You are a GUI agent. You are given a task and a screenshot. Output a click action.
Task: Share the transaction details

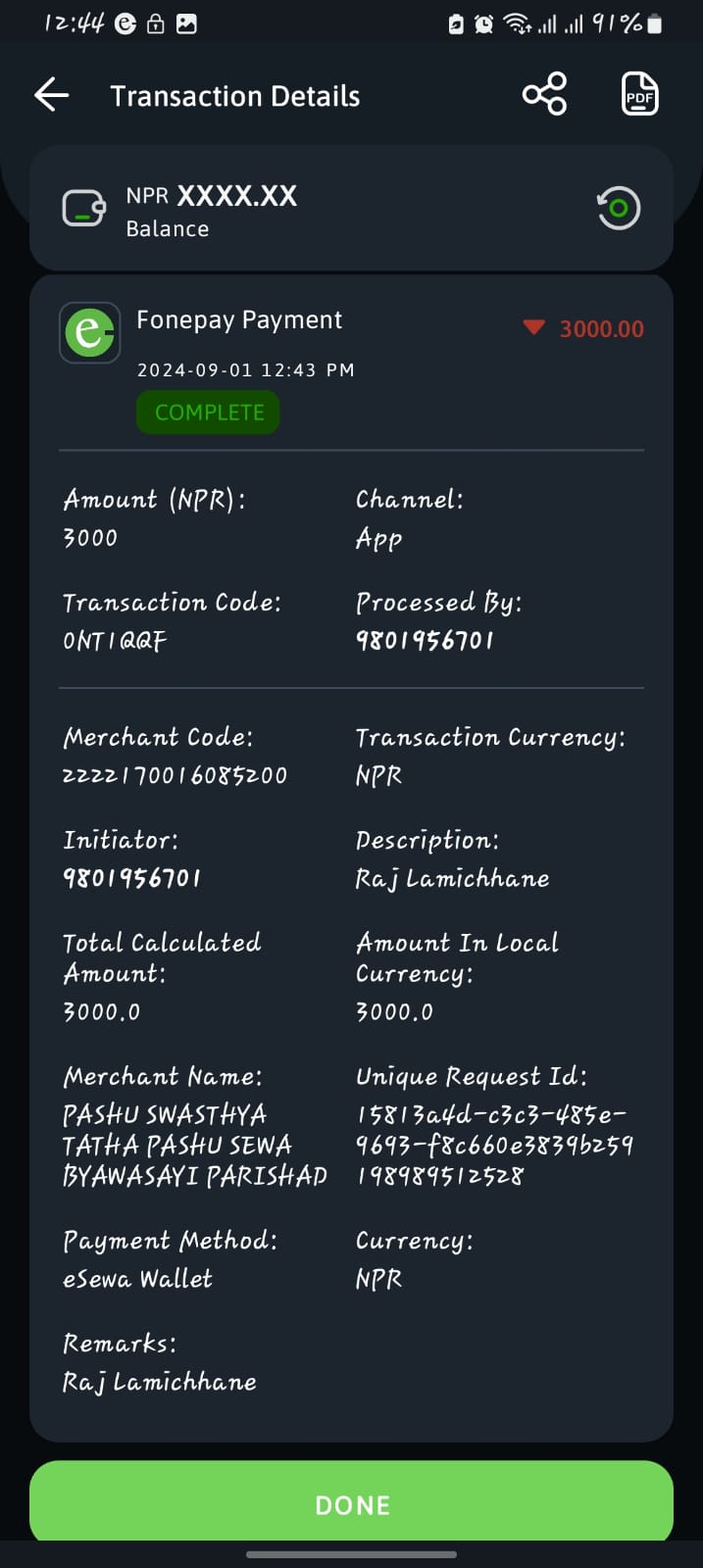click(x=544, y=94)
